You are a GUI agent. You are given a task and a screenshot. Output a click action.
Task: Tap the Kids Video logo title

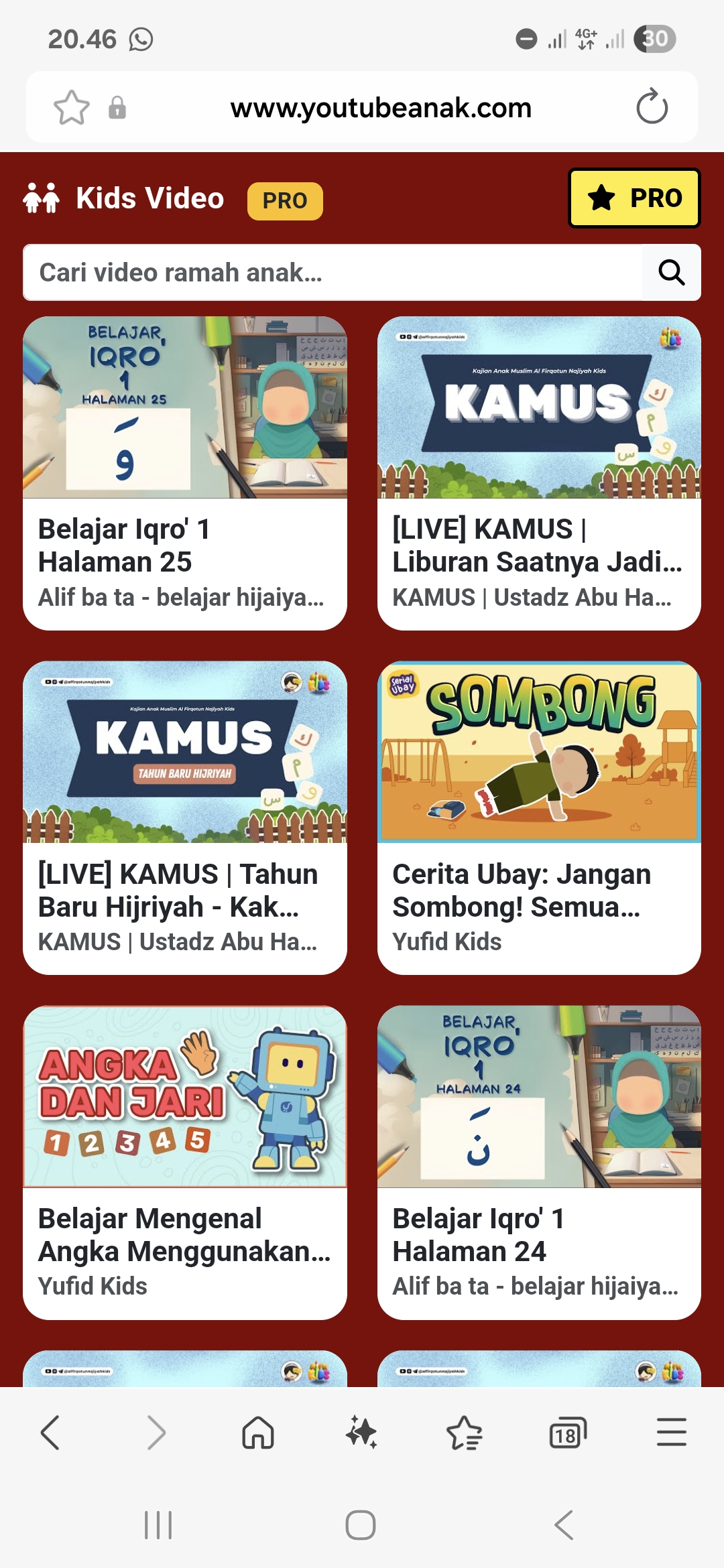(124, 198)
